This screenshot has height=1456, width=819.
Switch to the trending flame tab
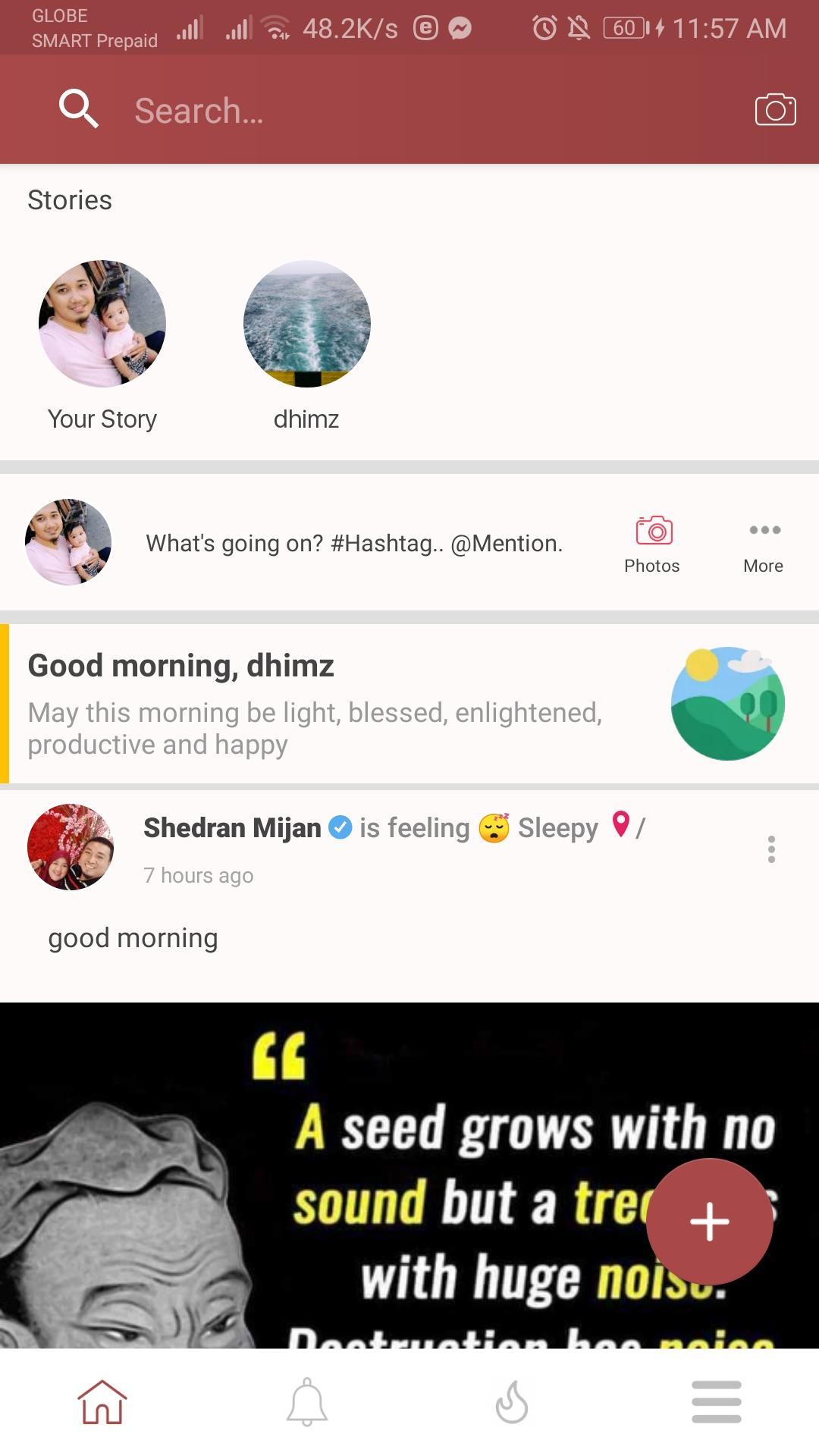(512, 1401)
